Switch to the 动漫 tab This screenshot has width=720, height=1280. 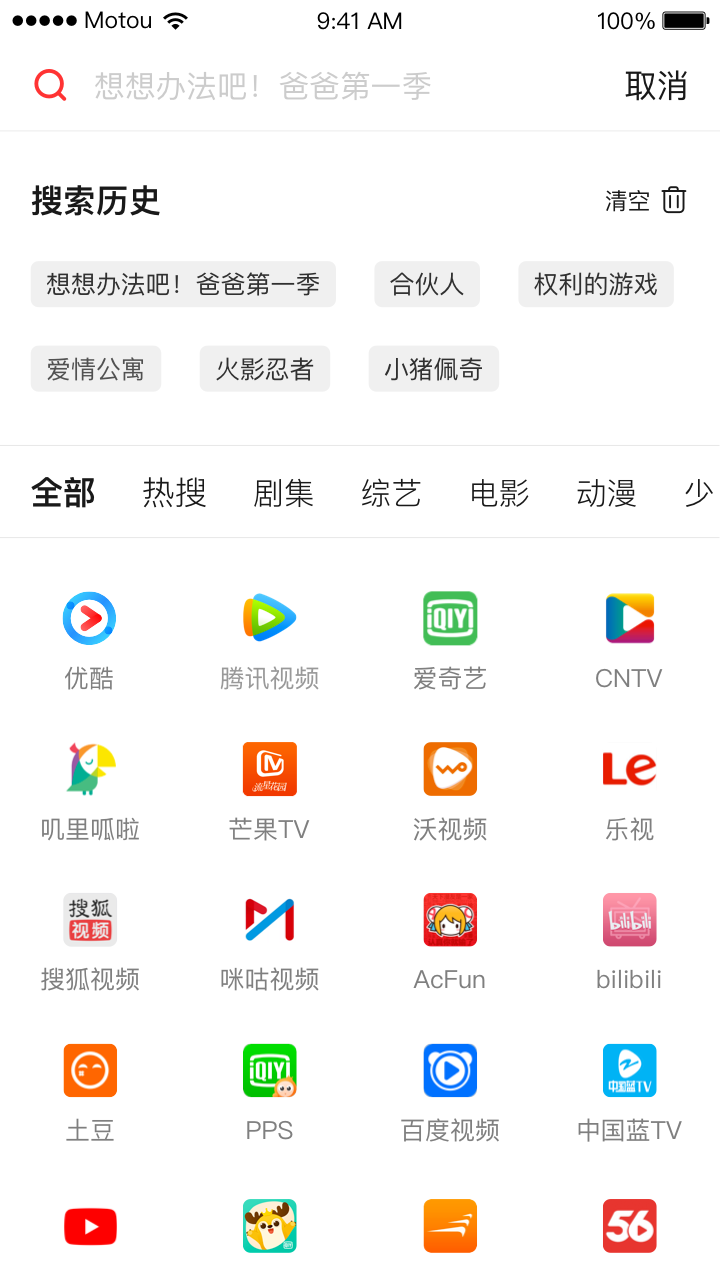[x=607, y=493]
